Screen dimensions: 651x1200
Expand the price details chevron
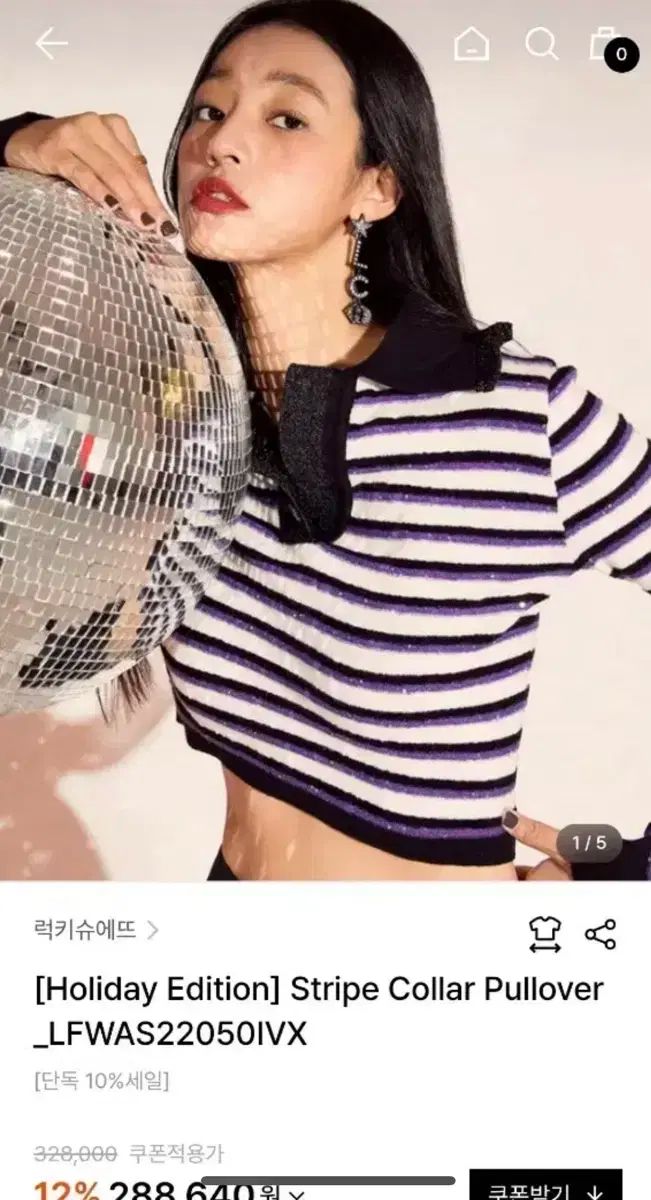pyautogui.click(x=296, y=1192)
